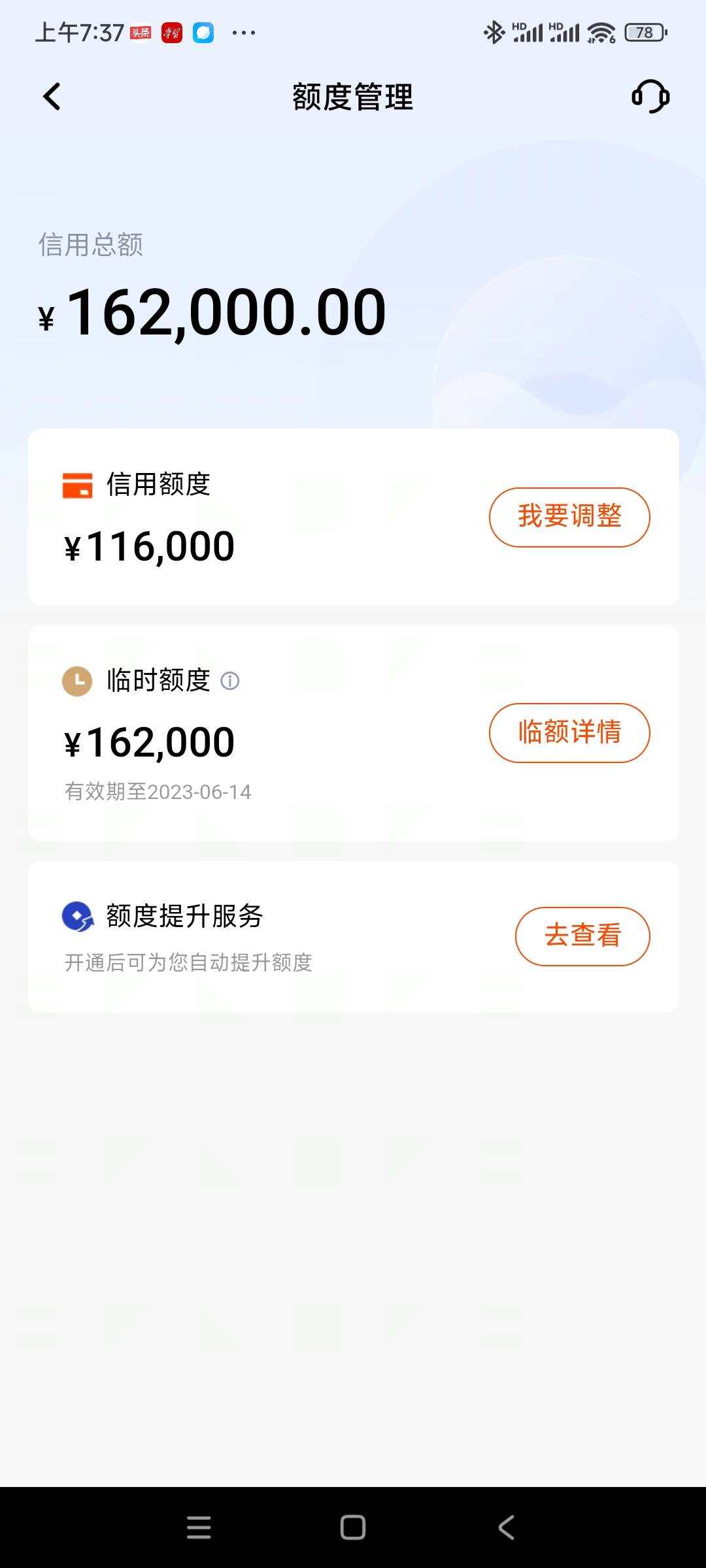
Task: Open 临额详情 temporary limit details
Action: coord(569,732)
